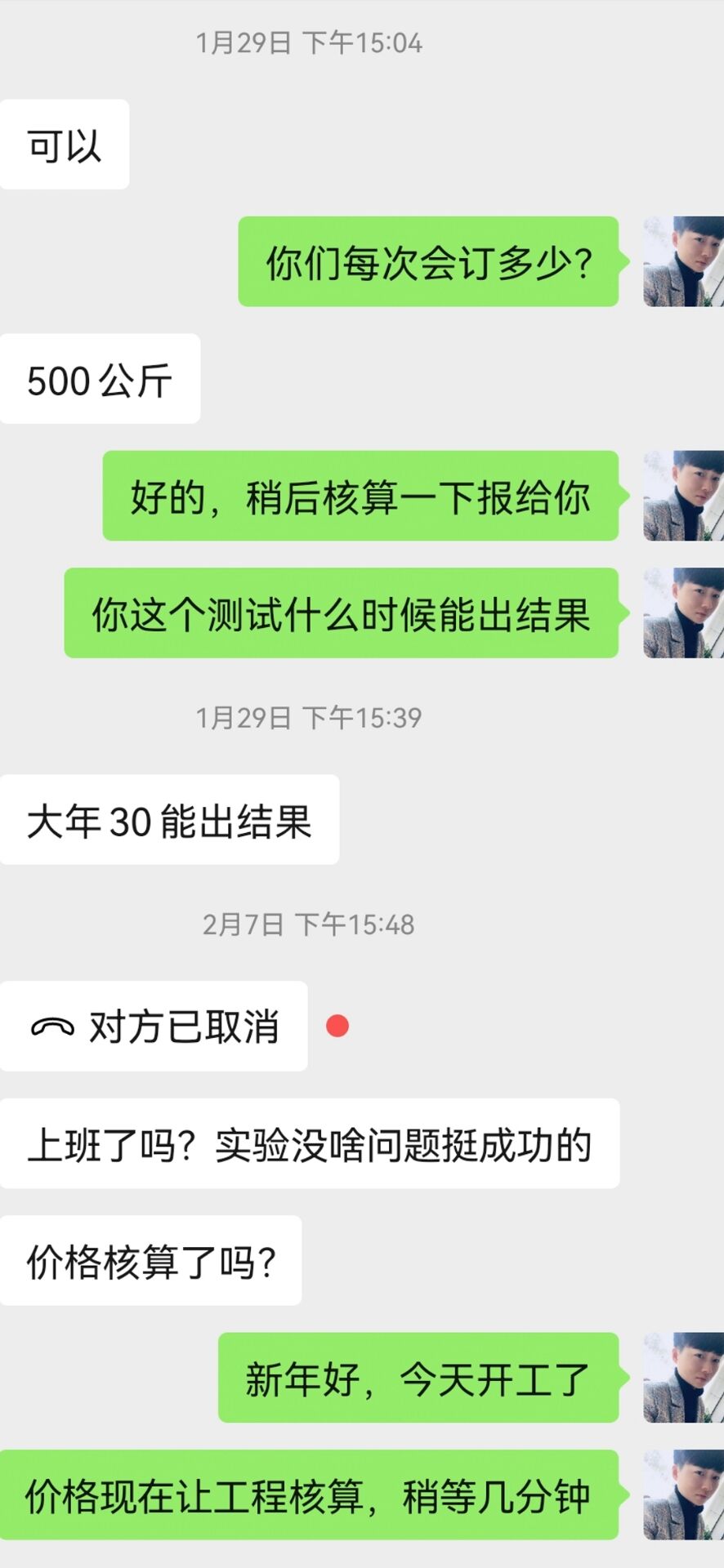Open avatar beside 价格现在让工程核算 message
This screenshot has width=724, height=1568.
coord(682,1494)
